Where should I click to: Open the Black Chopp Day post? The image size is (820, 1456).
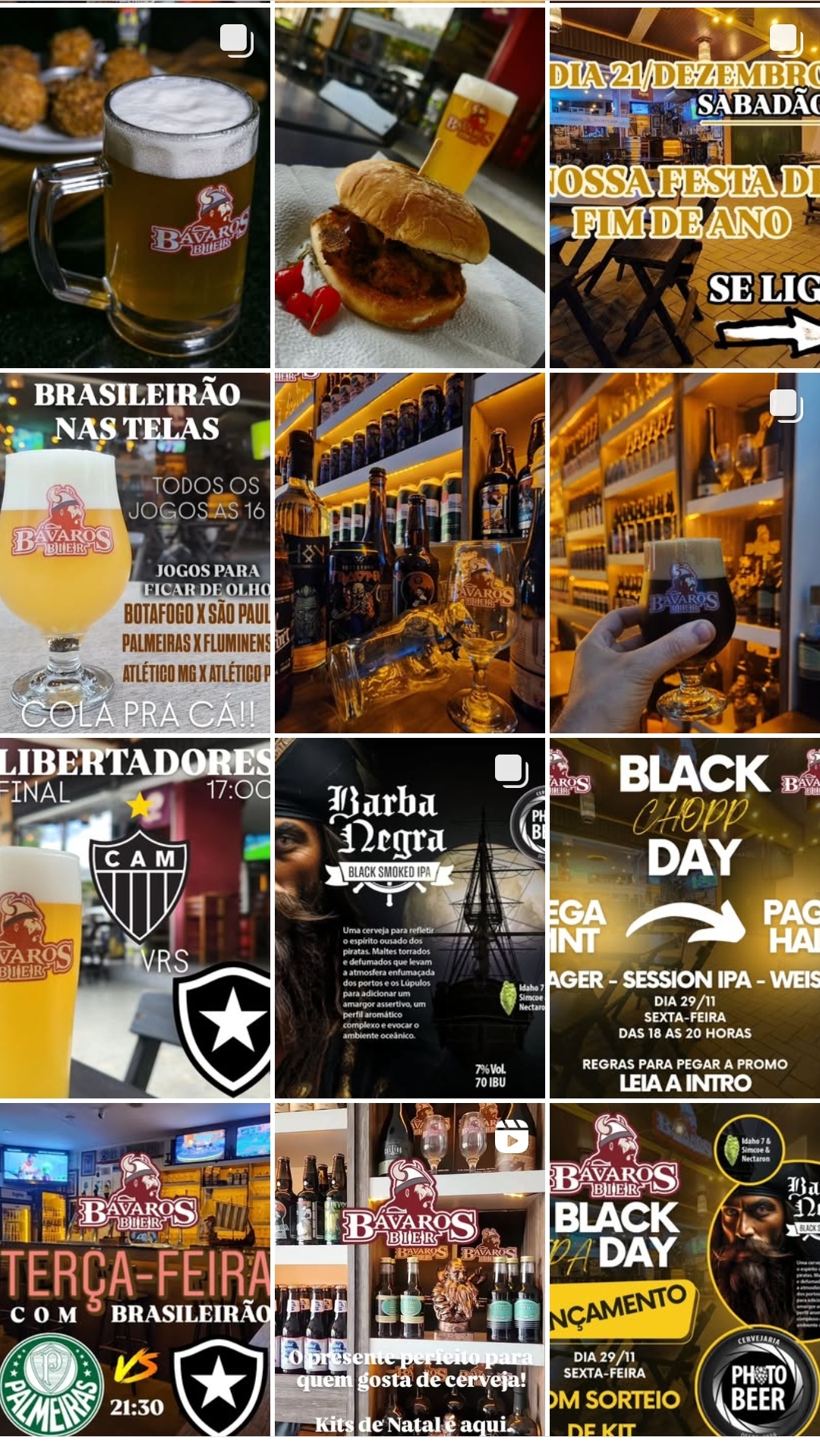[685, 918]
